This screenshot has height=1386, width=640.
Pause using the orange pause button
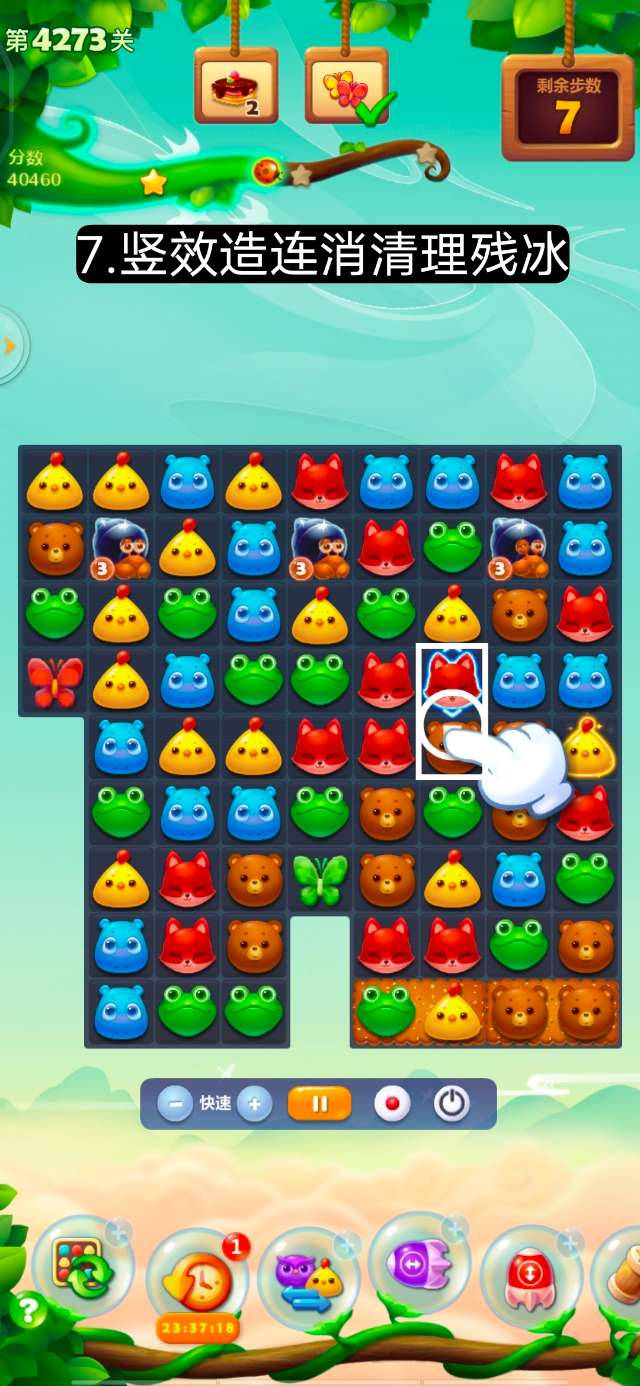pos(320,1104)
